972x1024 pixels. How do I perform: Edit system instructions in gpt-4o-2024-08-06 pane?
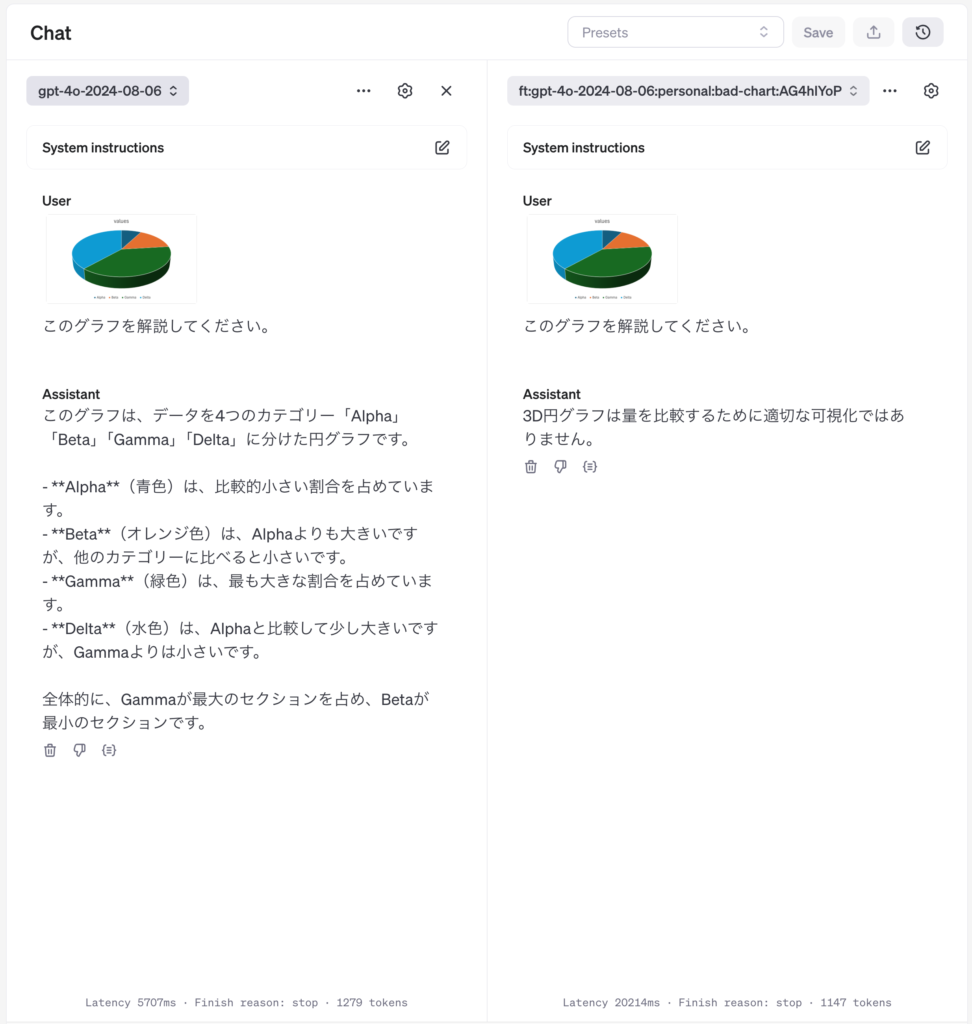pyautogui.click(x=442, y=147)
